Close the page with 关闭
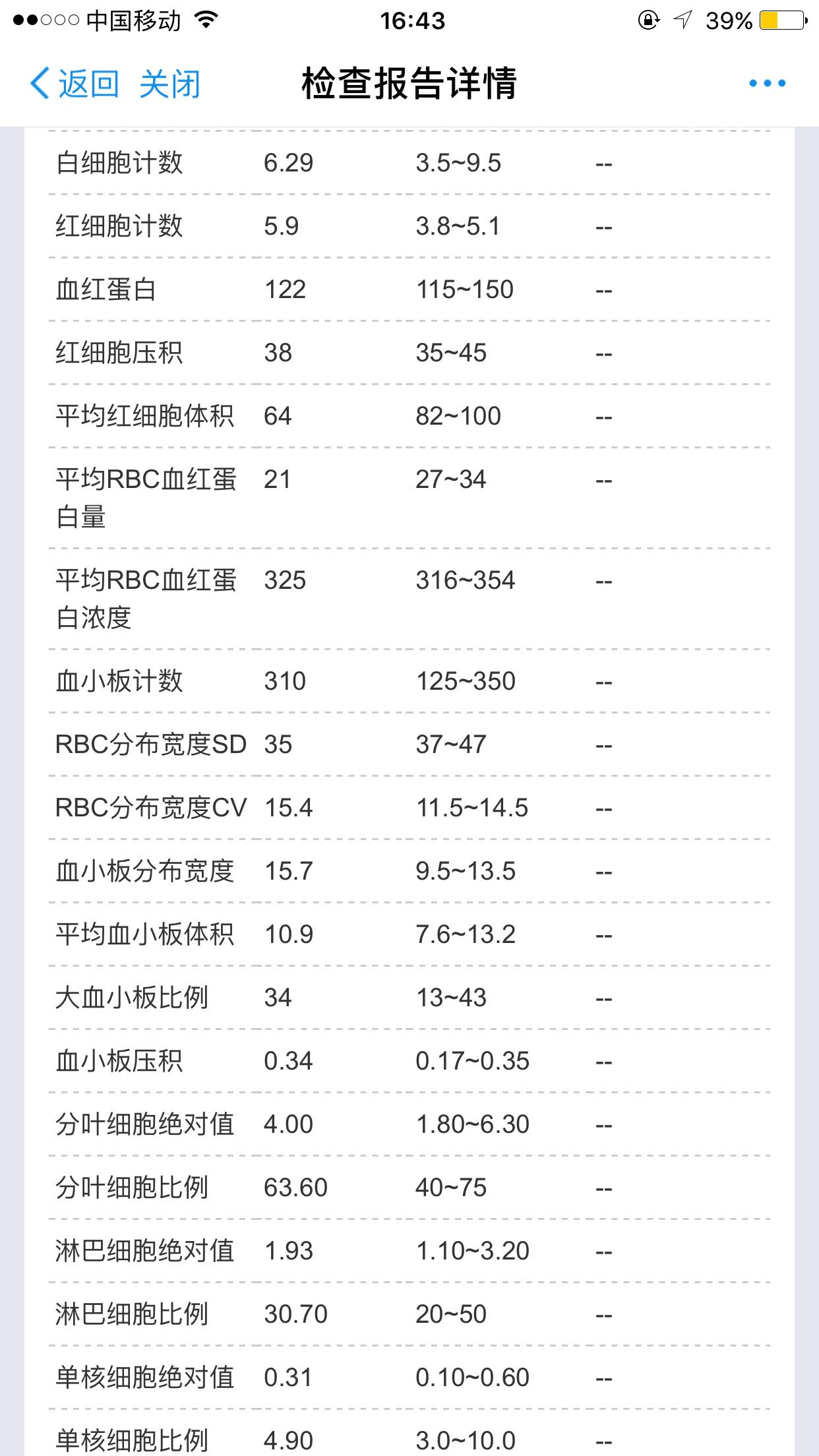819x1456 pixels. coord(169,84)
